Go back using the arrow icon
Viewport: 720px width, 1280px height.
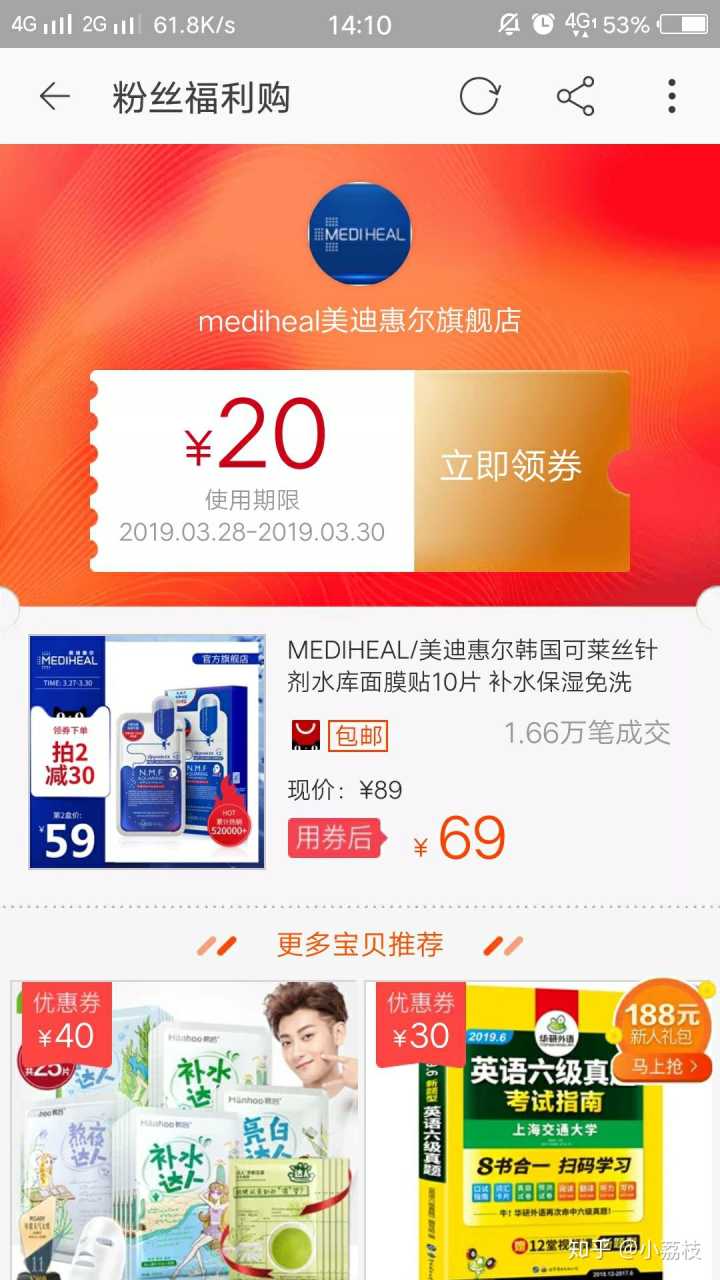(x=54, y=97)
